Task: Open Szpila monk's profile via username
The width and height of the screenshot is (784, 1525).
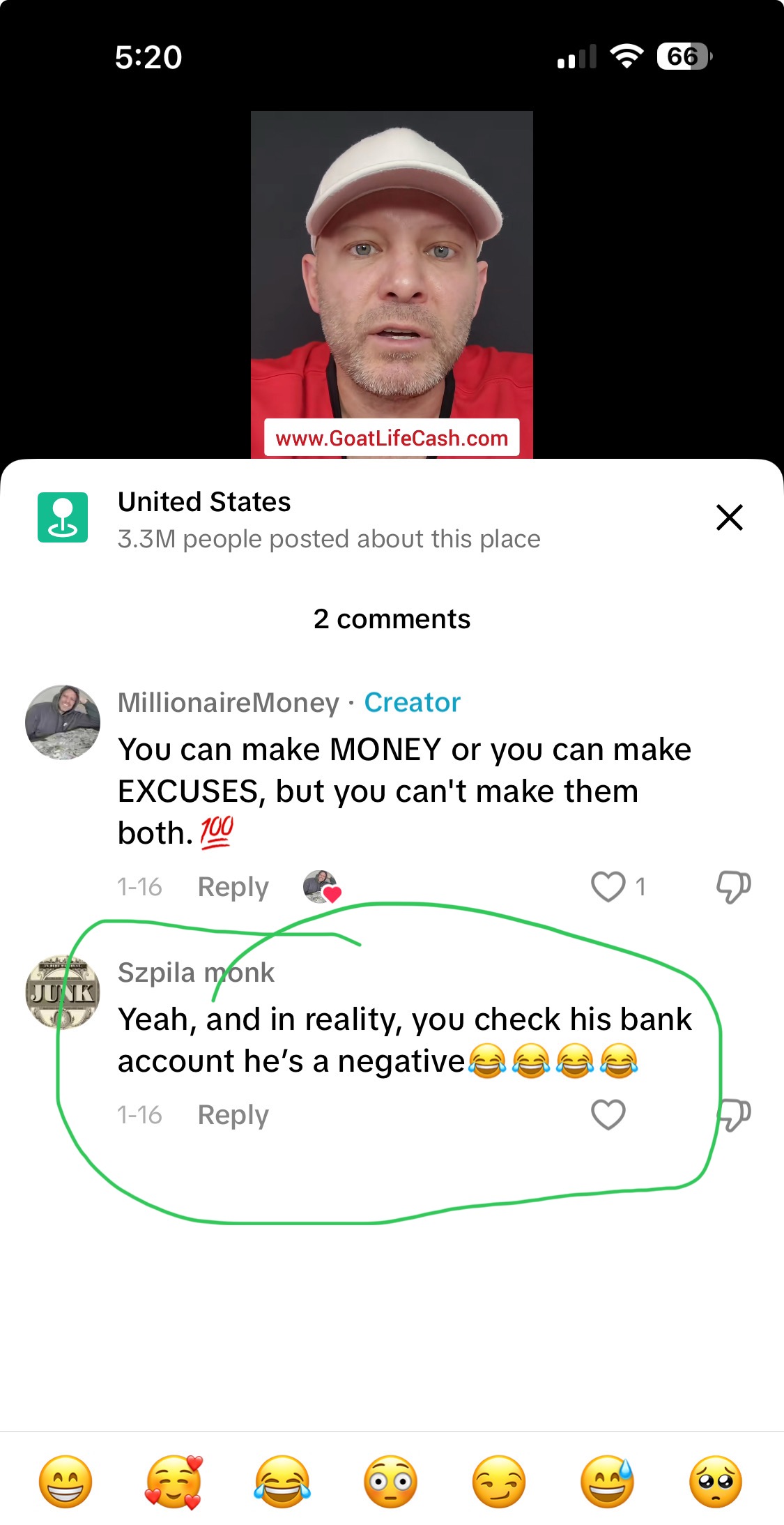Action: (196, 973)
